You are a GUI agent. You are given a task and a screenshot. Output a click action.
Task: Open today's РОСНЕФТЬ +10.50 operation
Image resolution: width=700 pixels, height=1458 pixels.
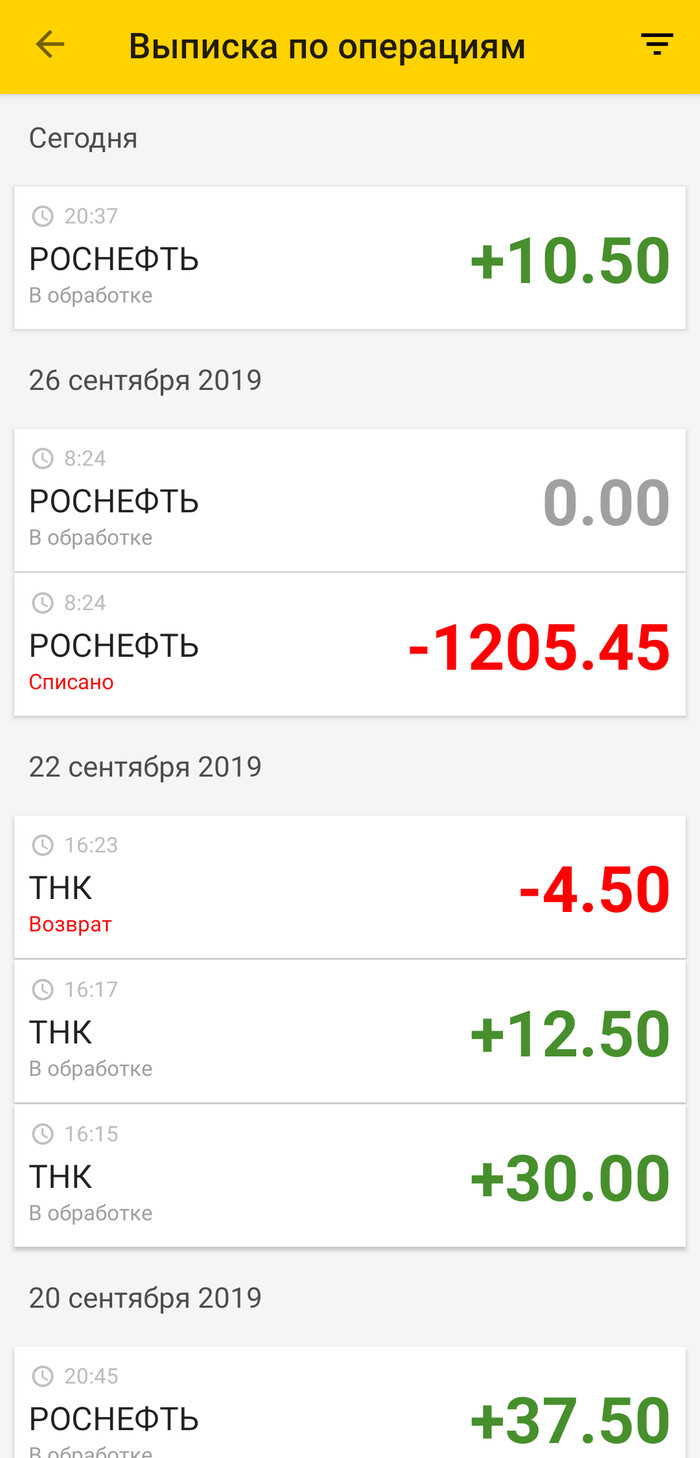pos(349,258)
